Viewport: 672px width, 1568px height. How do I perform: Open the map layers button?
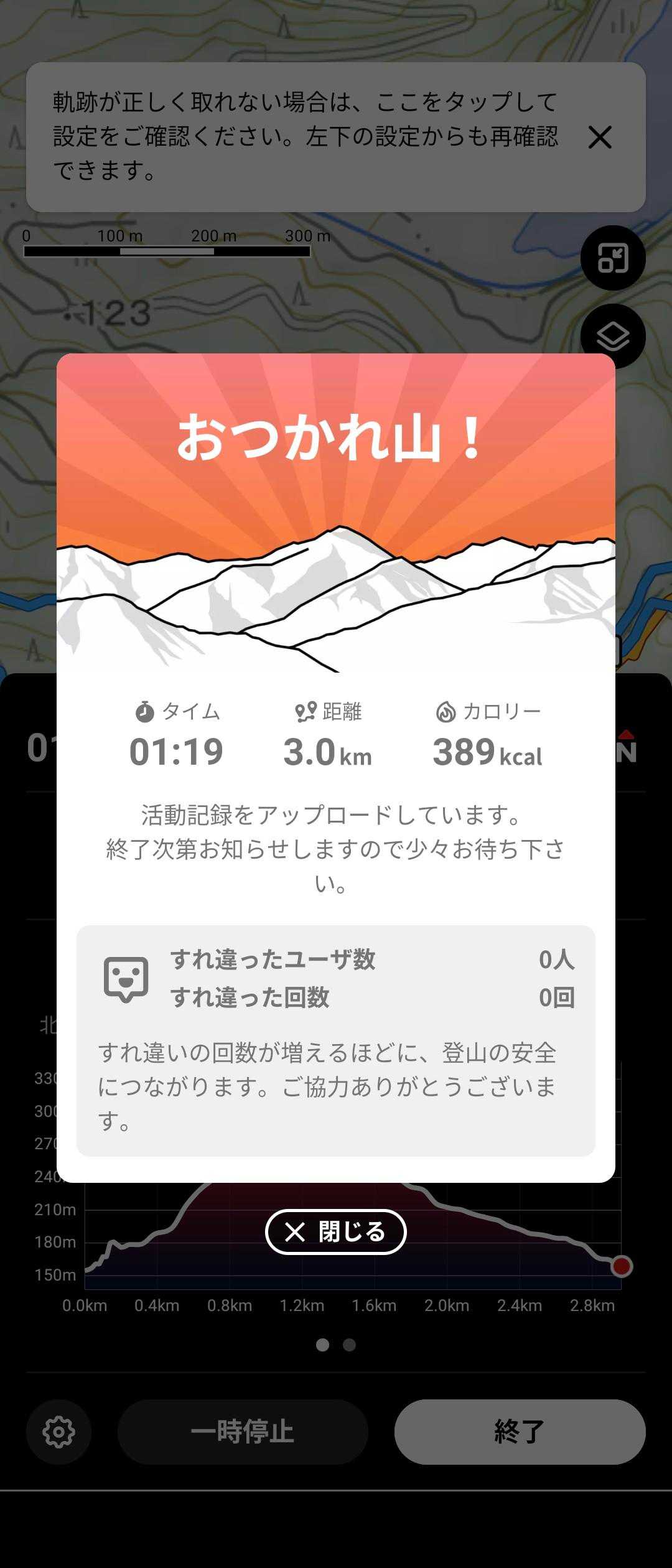613,336
